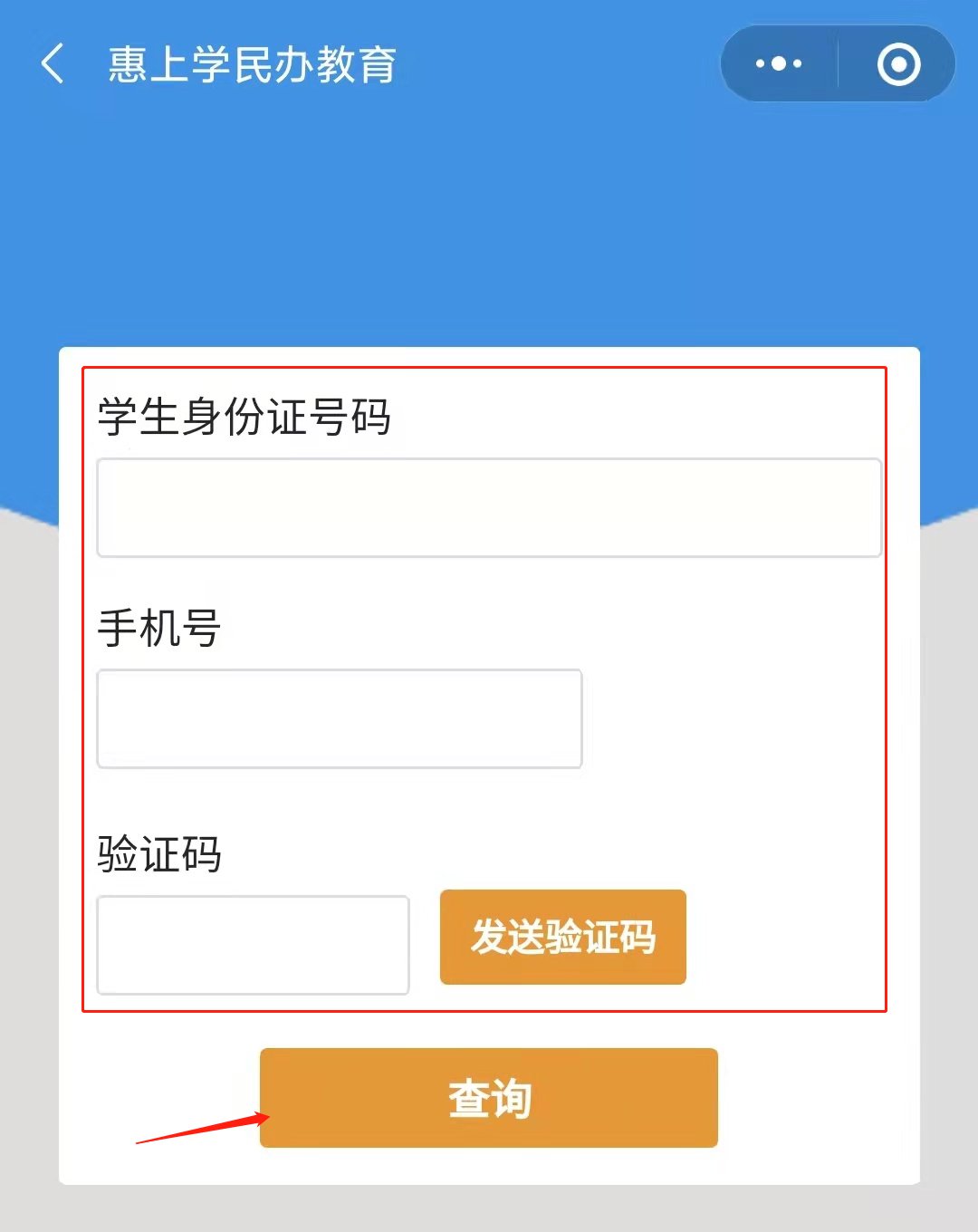The image size is (978, 1232).
Task: Go back from 惠上学民办教育 page
Action: [53, 64]
